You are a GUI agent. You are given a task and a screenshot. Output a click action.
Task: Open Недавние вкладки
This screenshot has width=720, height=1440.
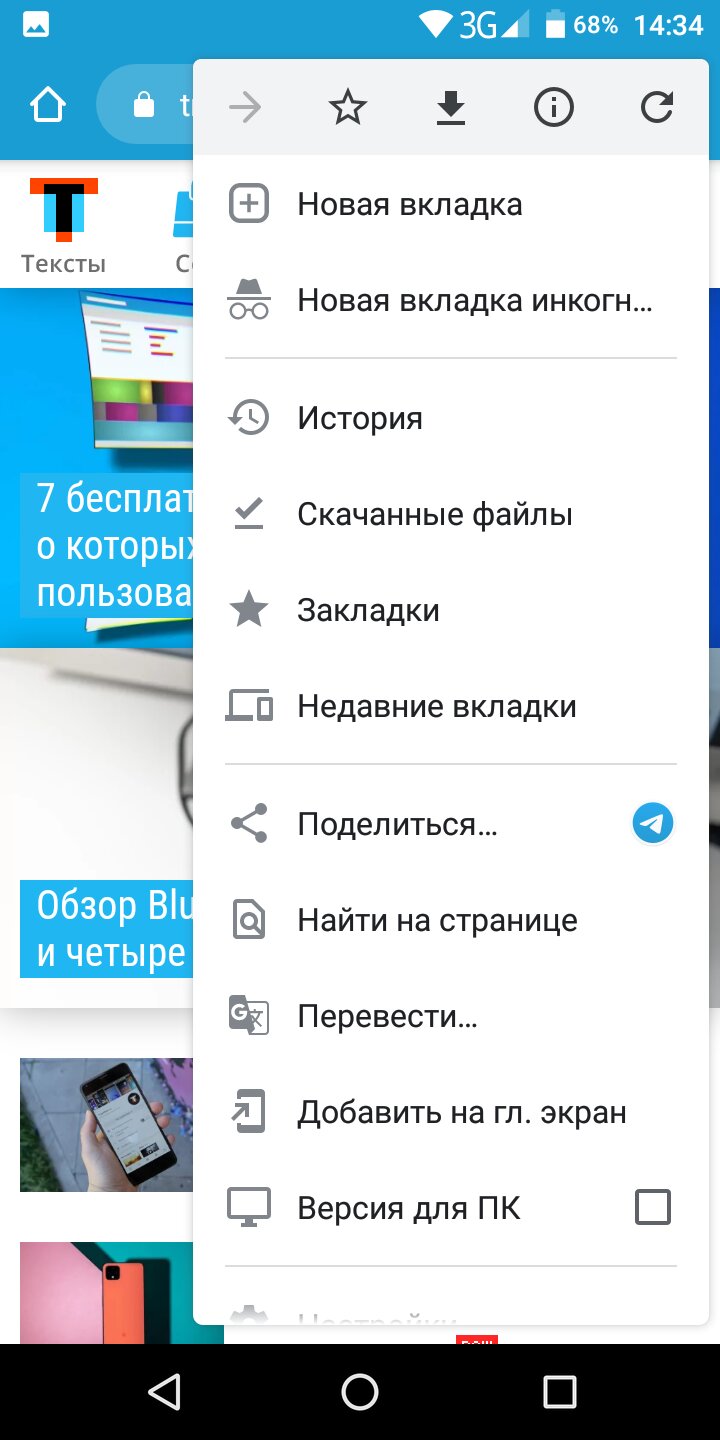451,707
